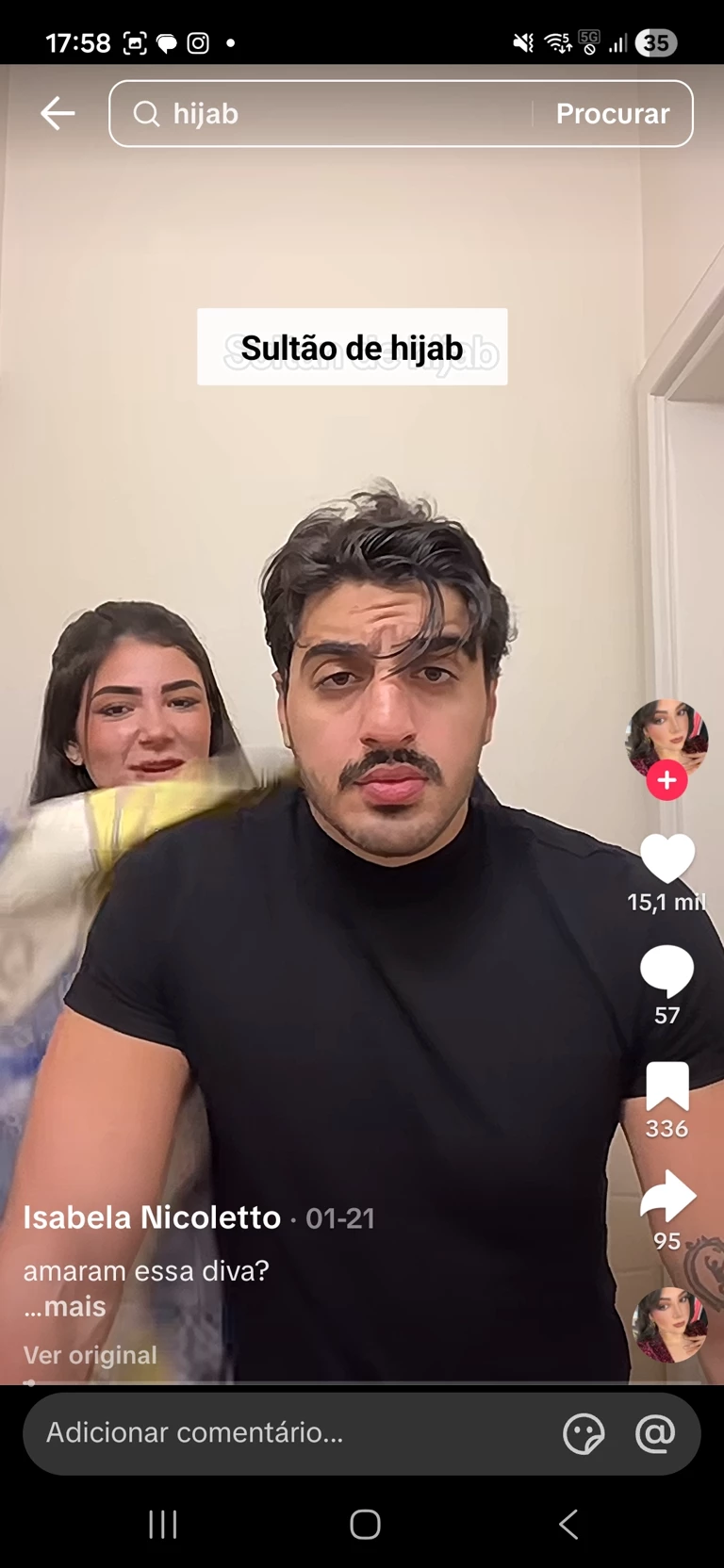724x1568 pixels.
Task: Open the comments bubble
Action: (666, 971)
